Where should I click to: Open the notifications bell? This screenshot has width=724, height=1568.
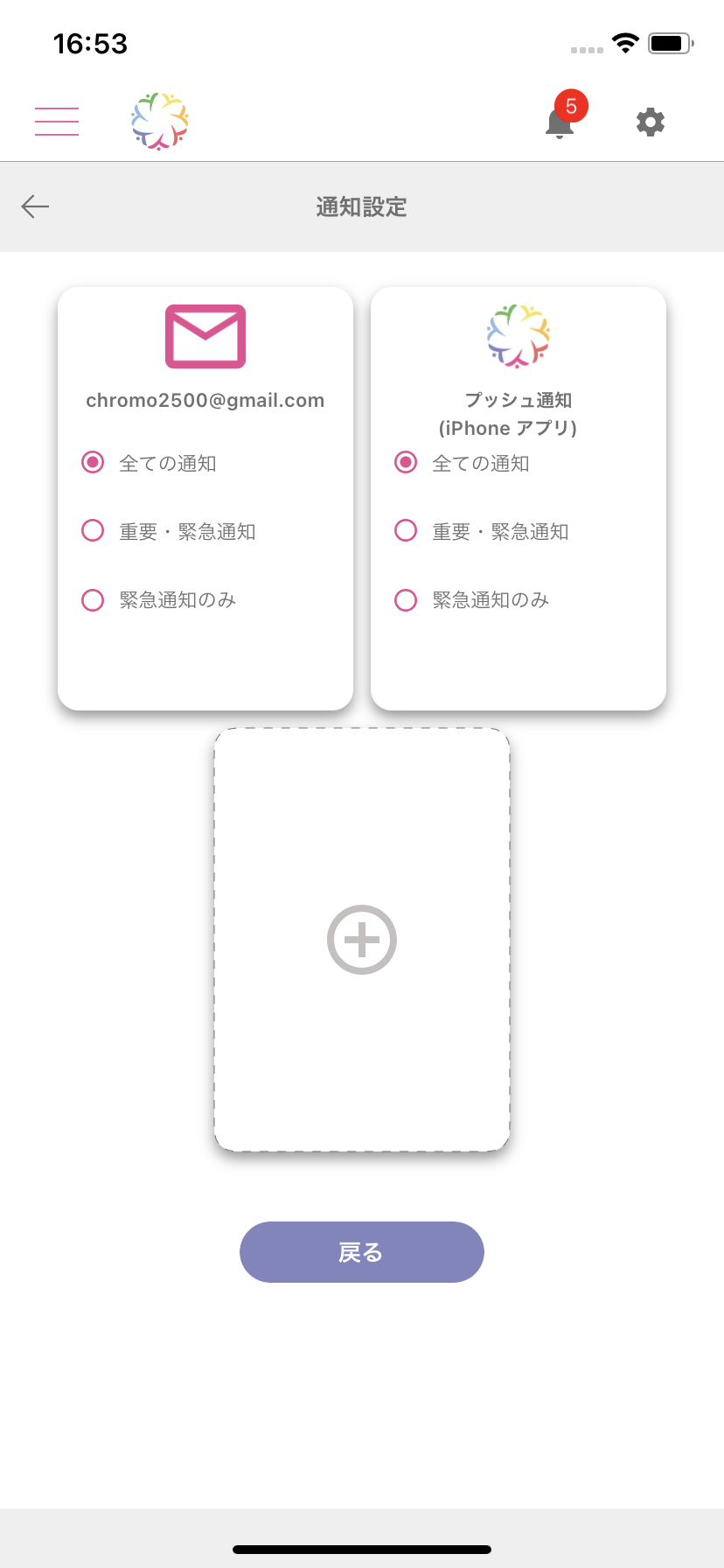[x=560, y=122]
